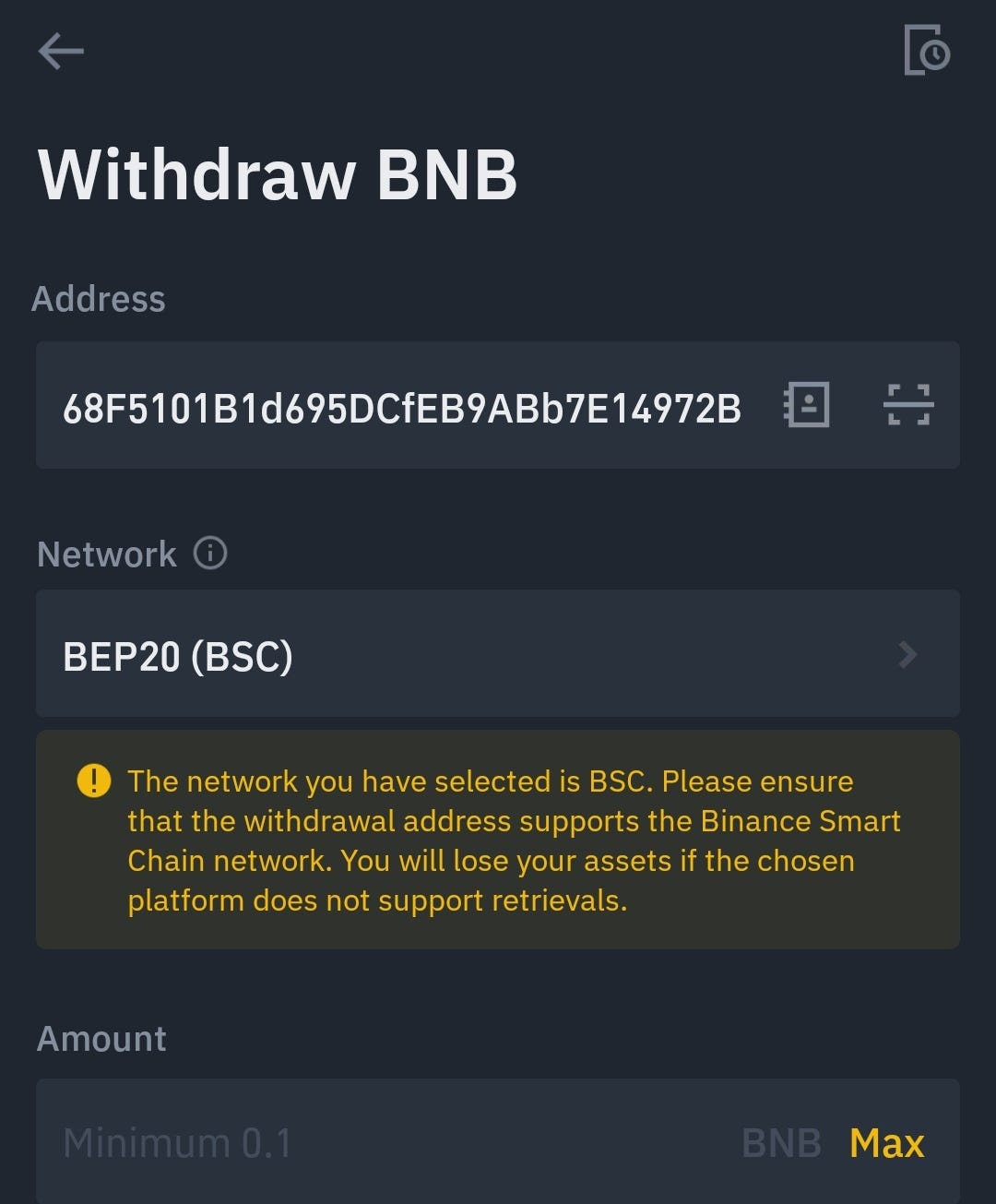Screen dimensions: 996x1204
Task: Tap the Network section heading
Action: pos(106,552)
